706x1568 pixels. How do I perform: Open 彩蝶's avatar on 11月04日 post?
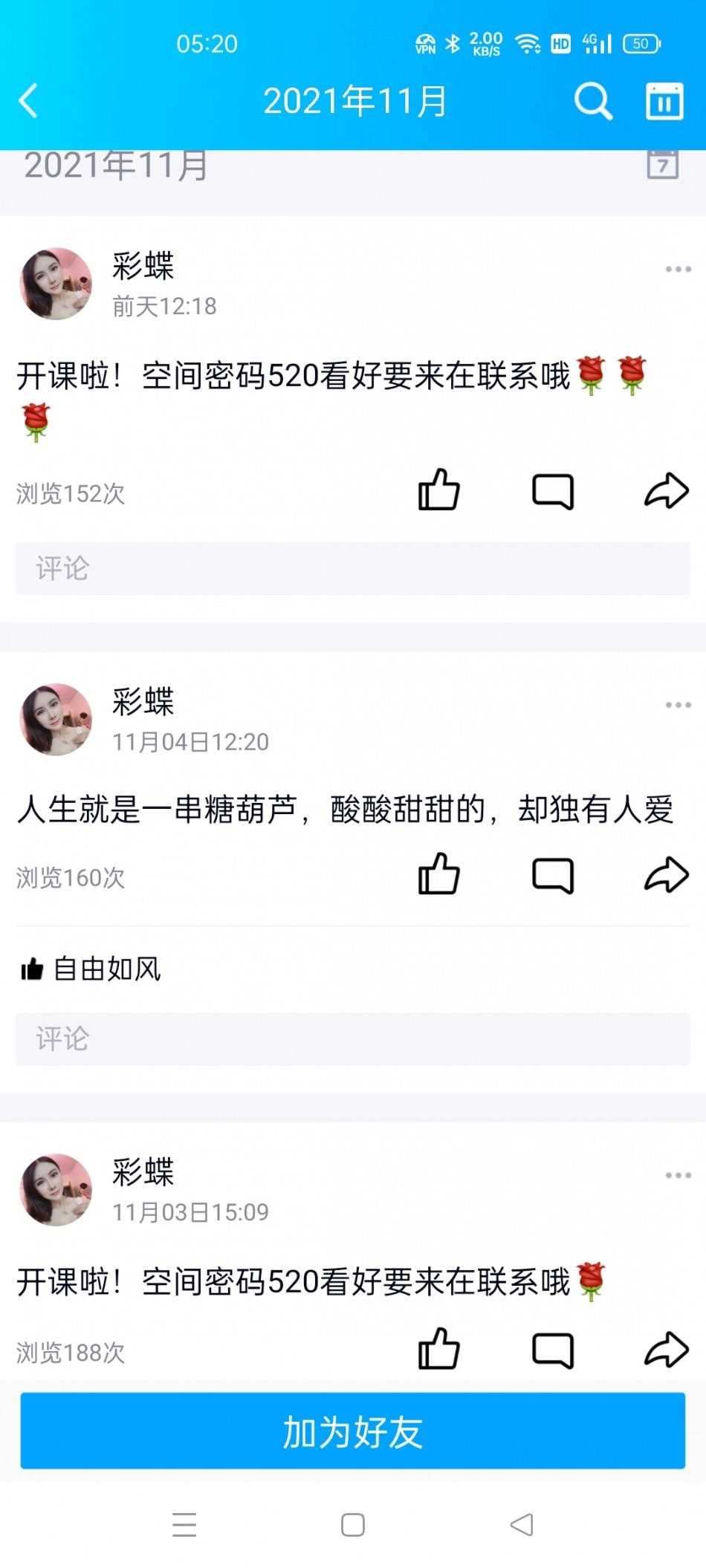click(56, 720)
